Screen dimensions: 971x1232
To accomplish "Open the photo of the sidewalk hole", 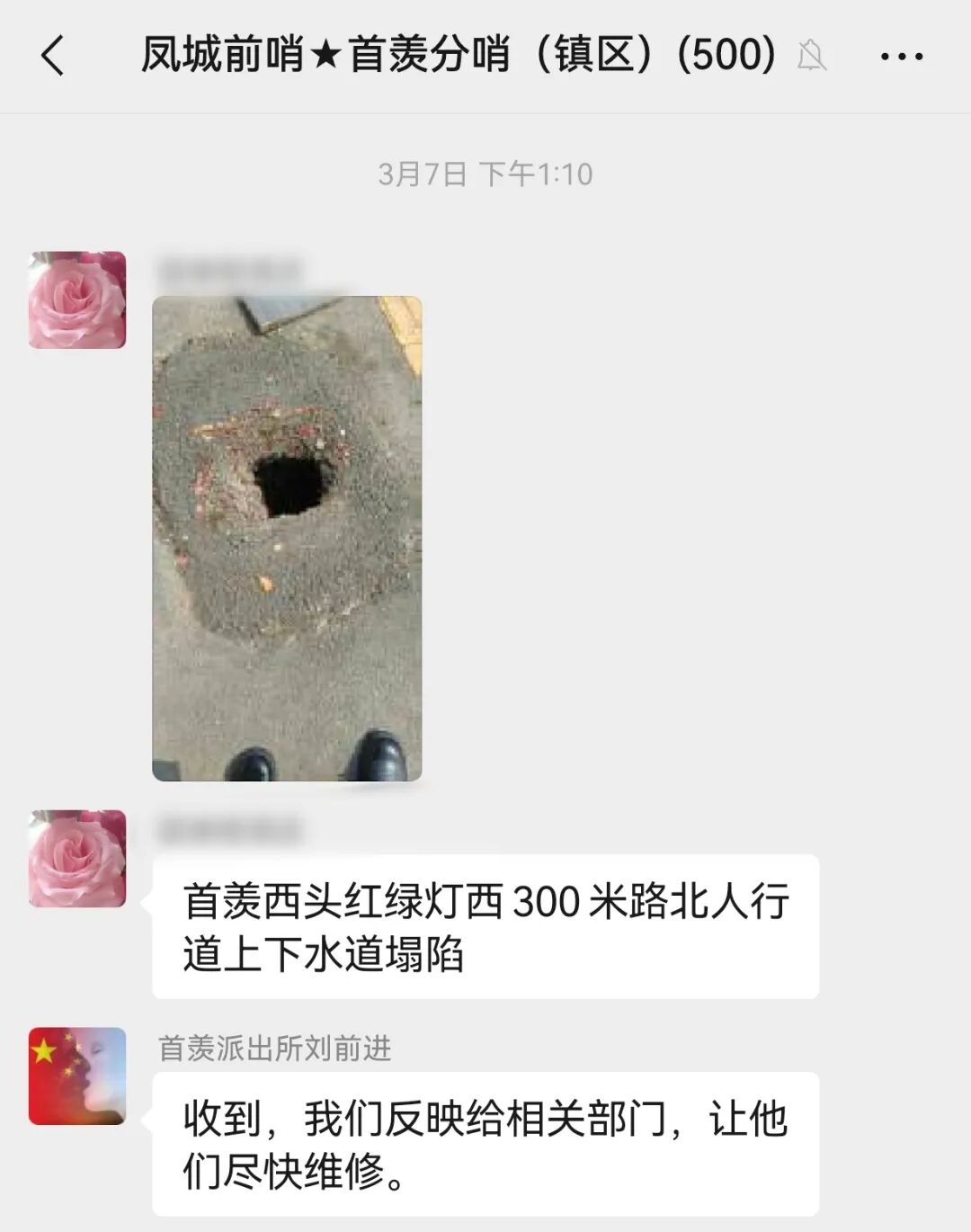I will (287, 538).
